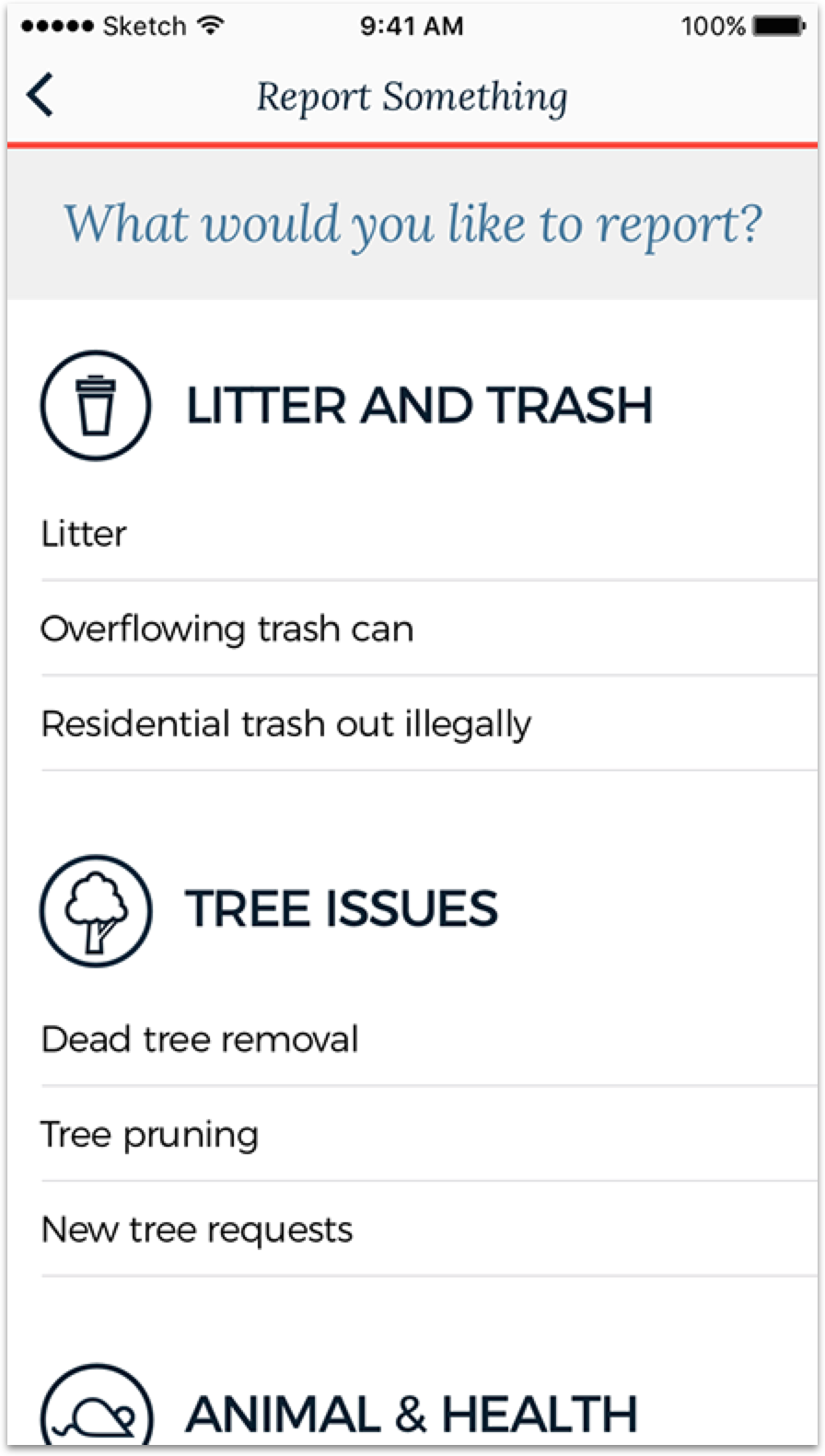Report an overflowing trash can
This screenshot has height=1456, width=825.
(227, 630)
